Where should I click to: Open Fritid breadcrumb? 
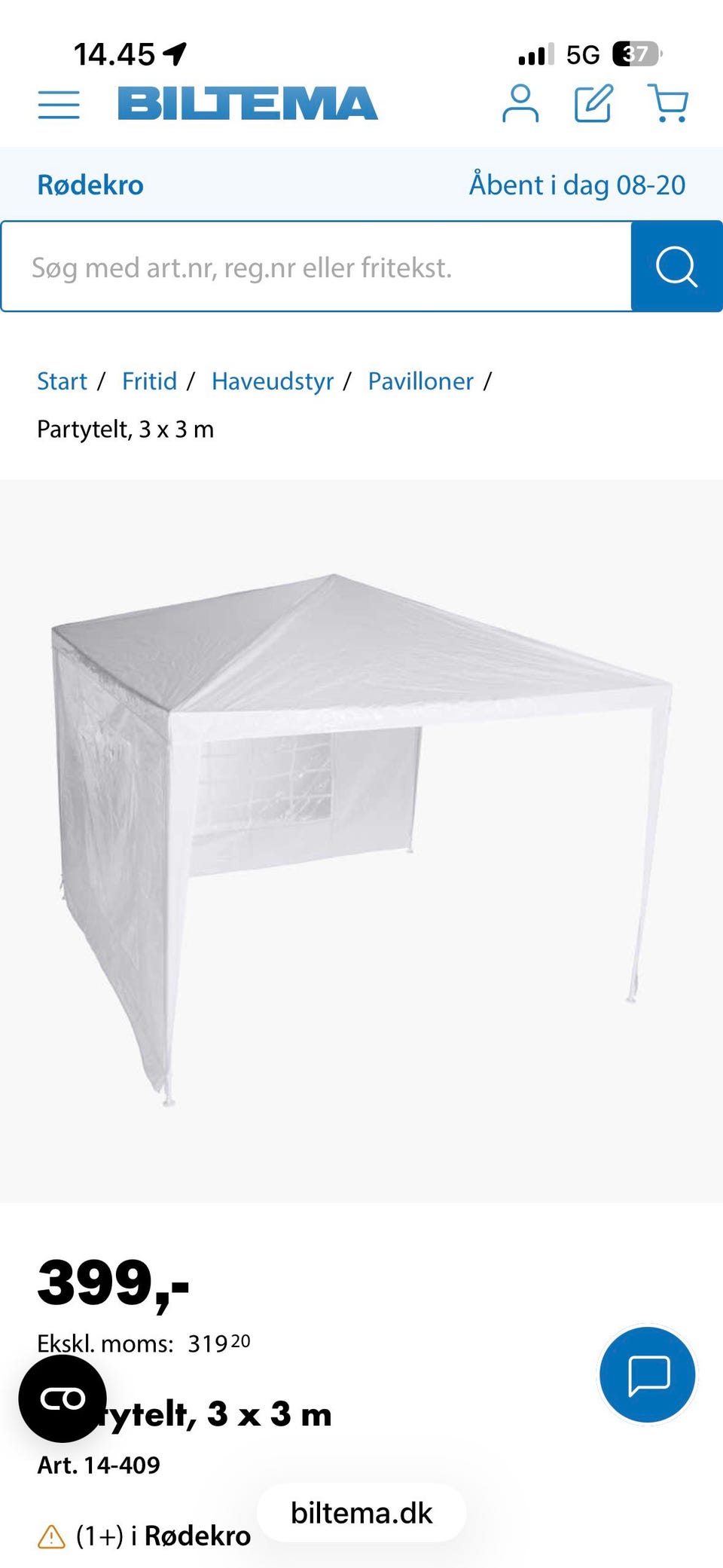(x=150, y=381)
